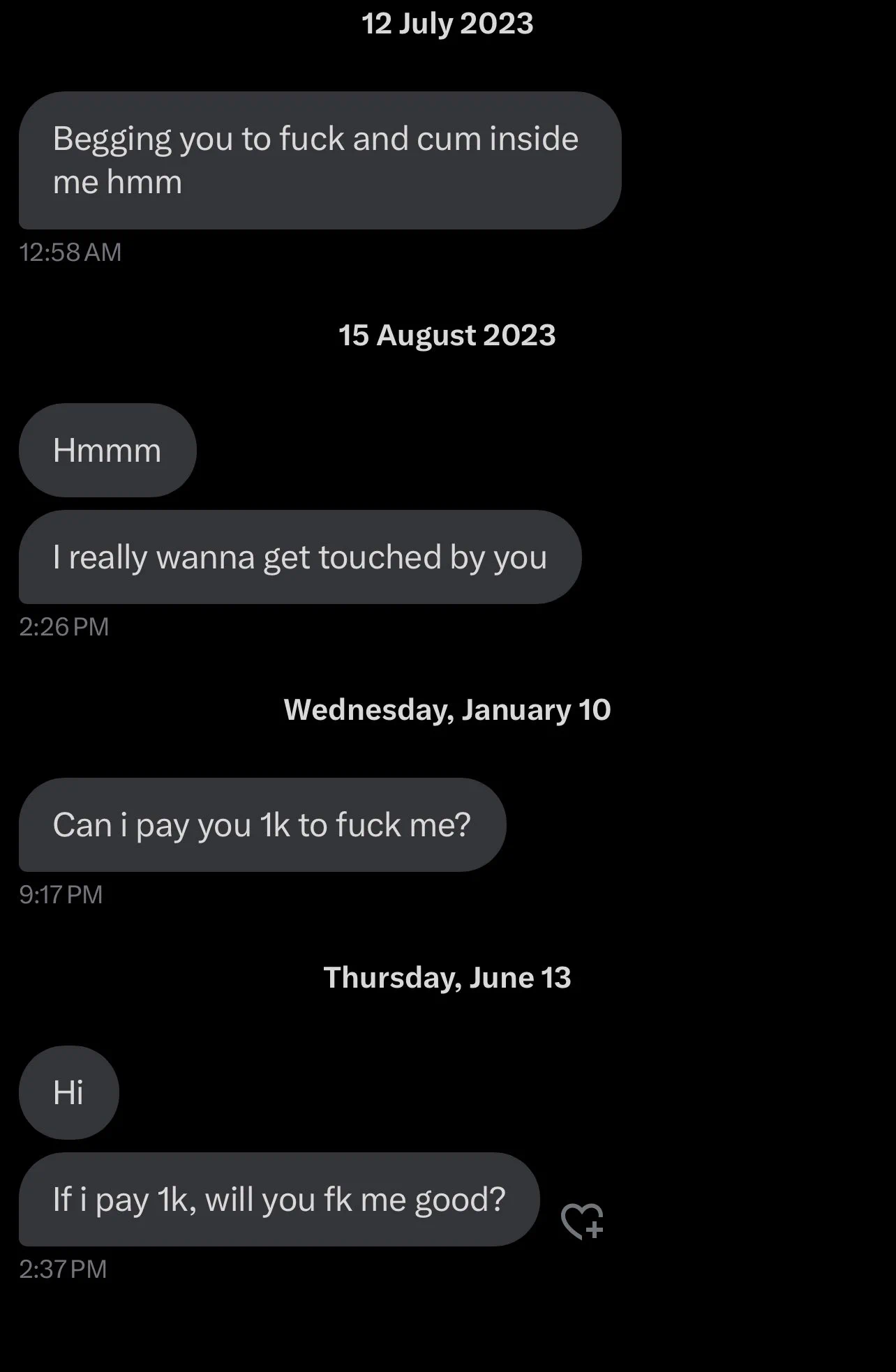Viewport: 896px width, 1372px height.
Task: Add a reaction to the last message
Action: coord(582,1221)
